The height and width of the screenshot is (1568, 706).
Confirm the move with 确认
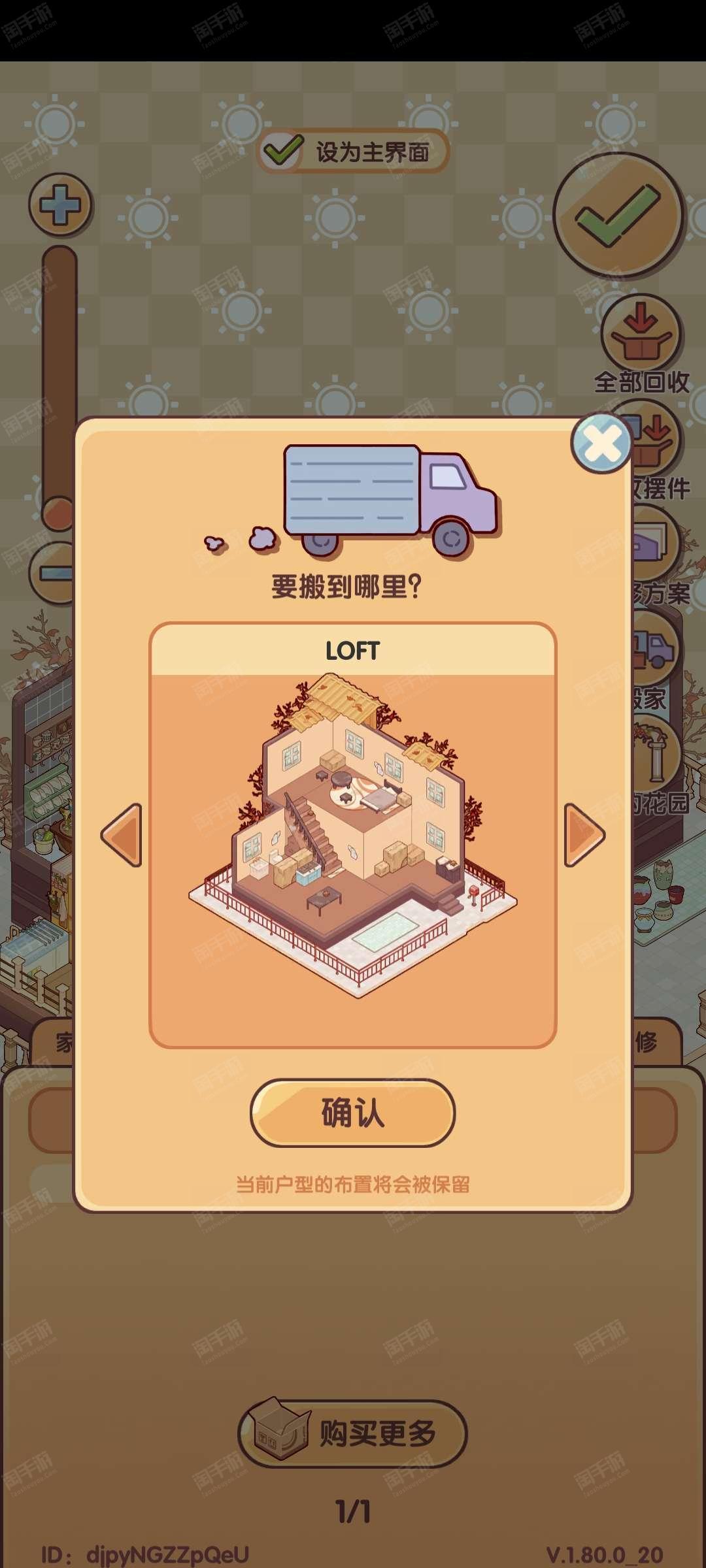point(352,1113)
